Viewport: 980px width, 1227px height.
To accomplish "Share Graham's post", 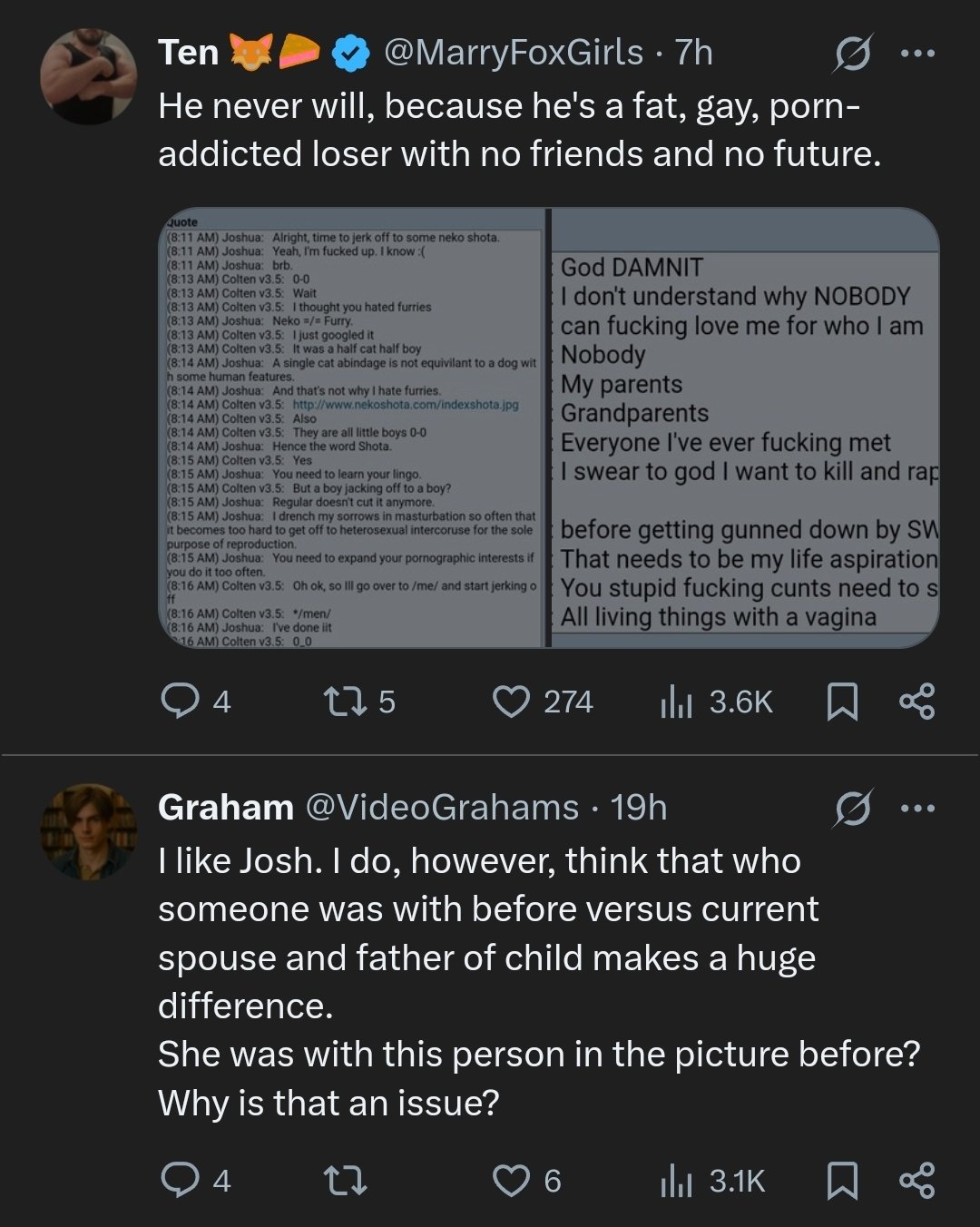I will pyautogui.click(x=916, y=1180).
